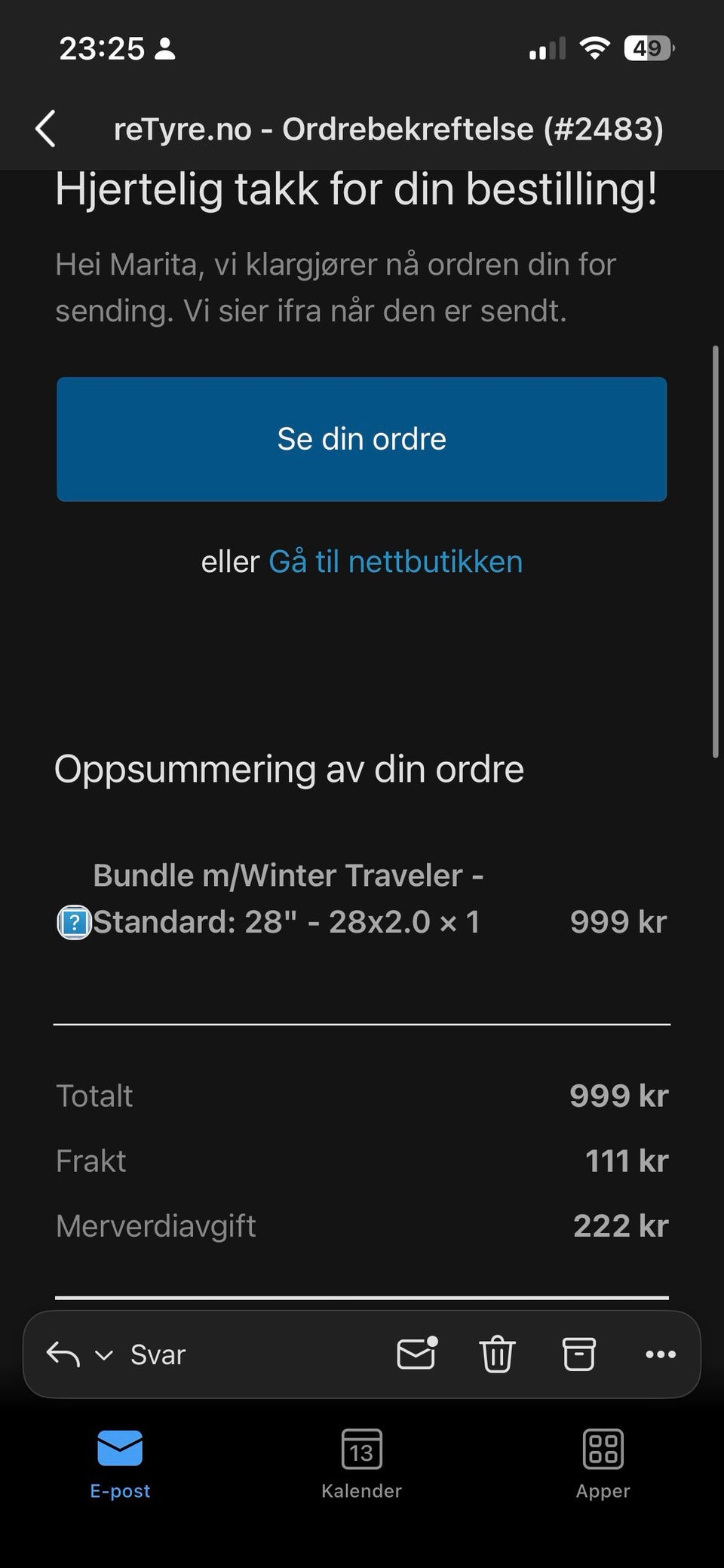
Task: Open the Gå til nettbutikken link
Action: 395,562
